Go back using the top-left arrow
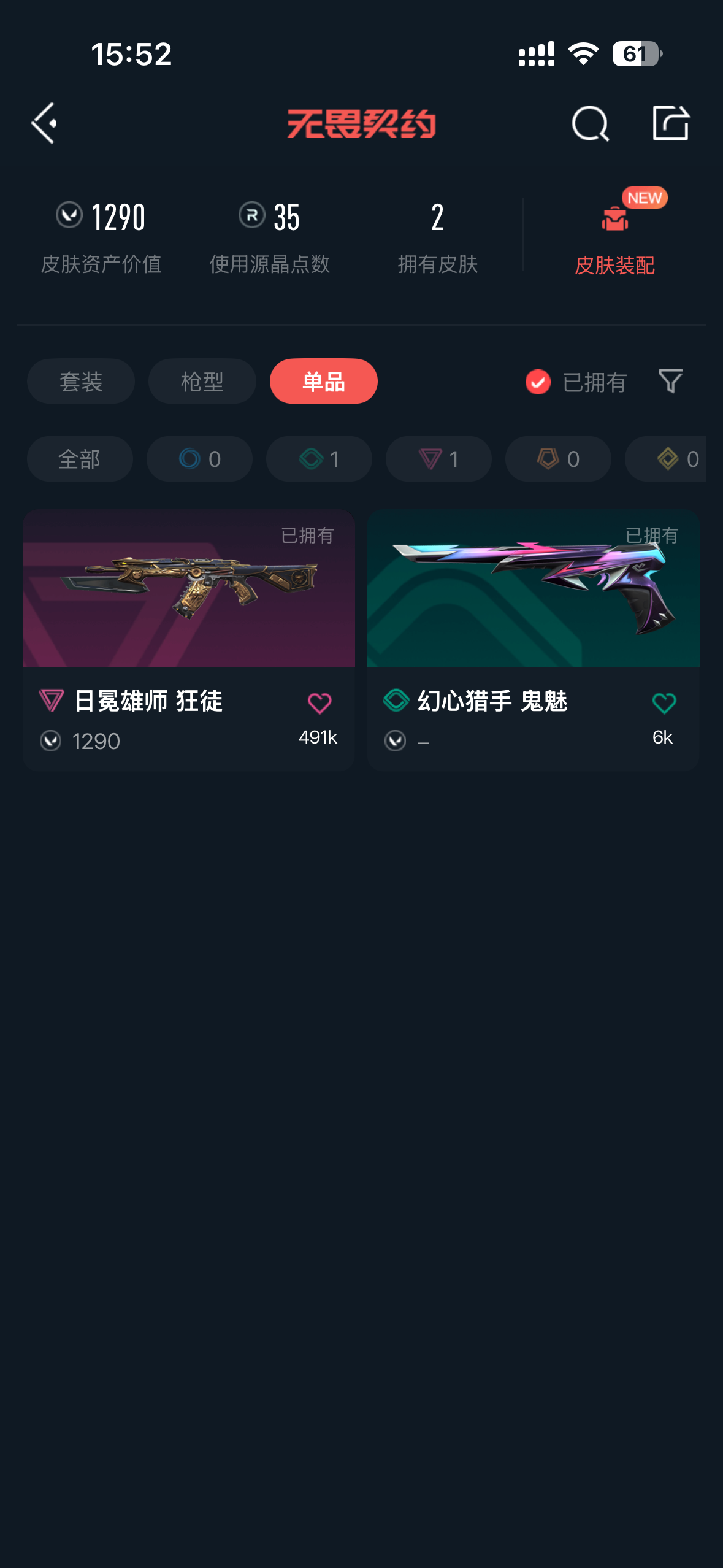This screenshot has height=1568, width=723. [44, 123]
